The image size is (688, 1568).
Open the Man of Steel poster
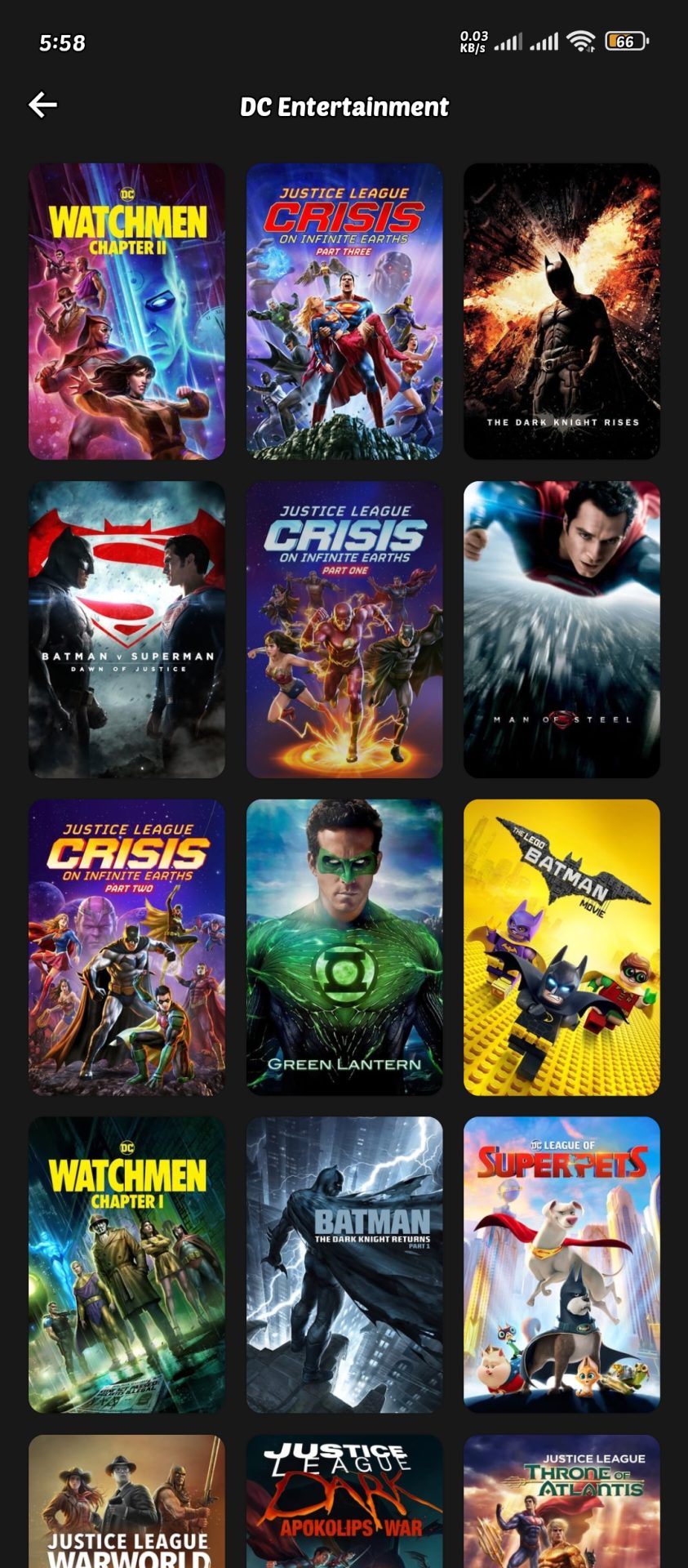(x=561, y=629)
